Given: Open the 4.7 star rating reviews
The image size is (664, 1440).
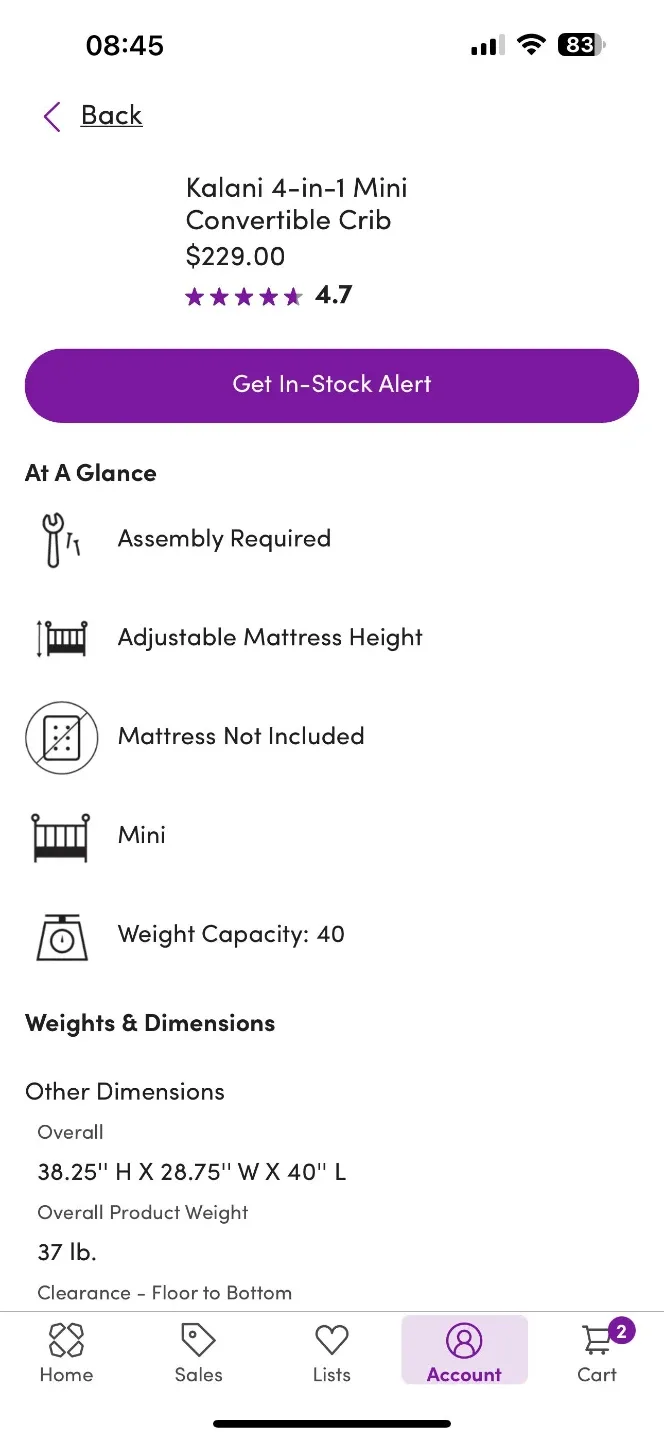Looking at the screenshot, I should click(x=268, y=296).
